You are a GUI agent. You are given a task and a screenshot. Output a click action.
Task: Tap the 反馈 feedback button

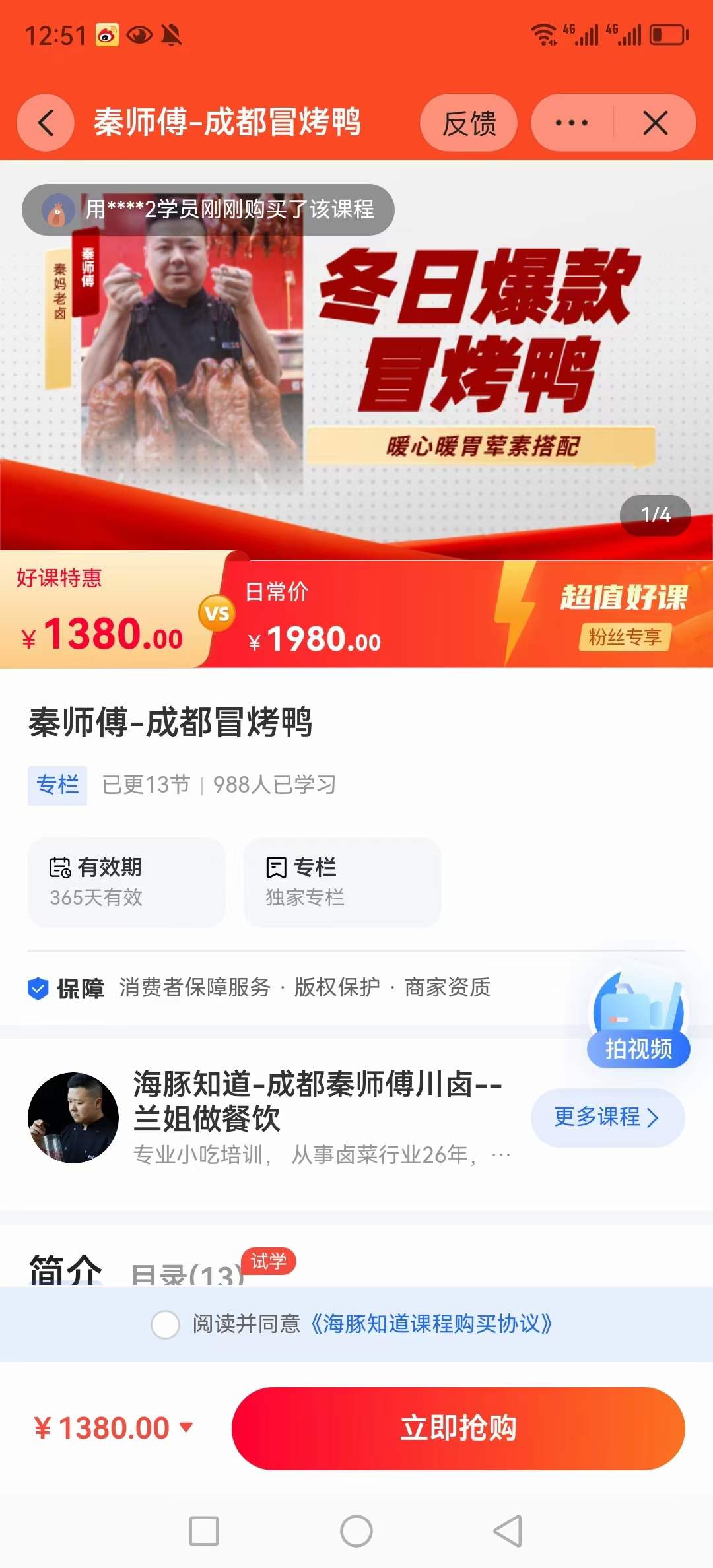pos(469,123)
